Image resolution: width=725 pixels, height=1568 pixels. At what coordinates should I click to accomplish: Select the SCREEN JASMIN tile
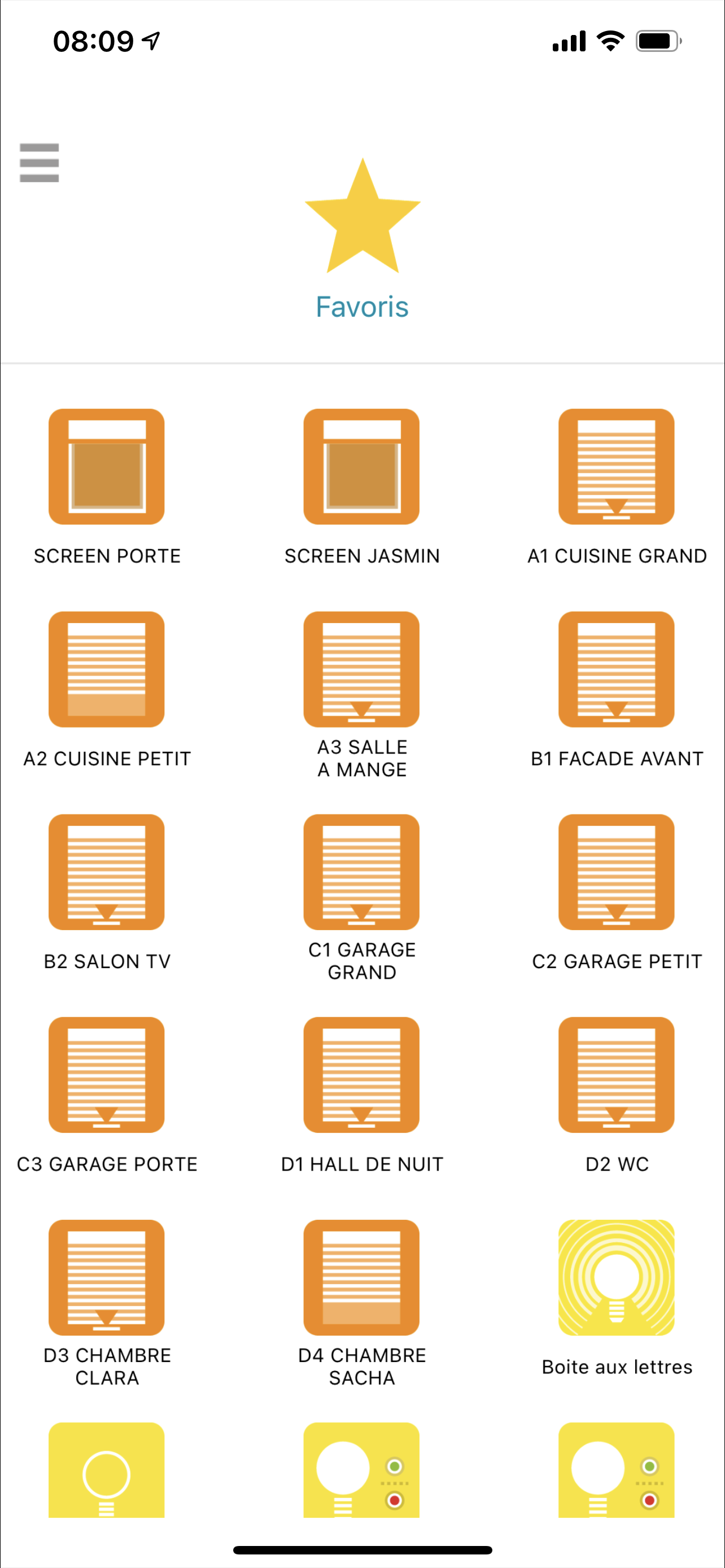click(x=361, y=466)
